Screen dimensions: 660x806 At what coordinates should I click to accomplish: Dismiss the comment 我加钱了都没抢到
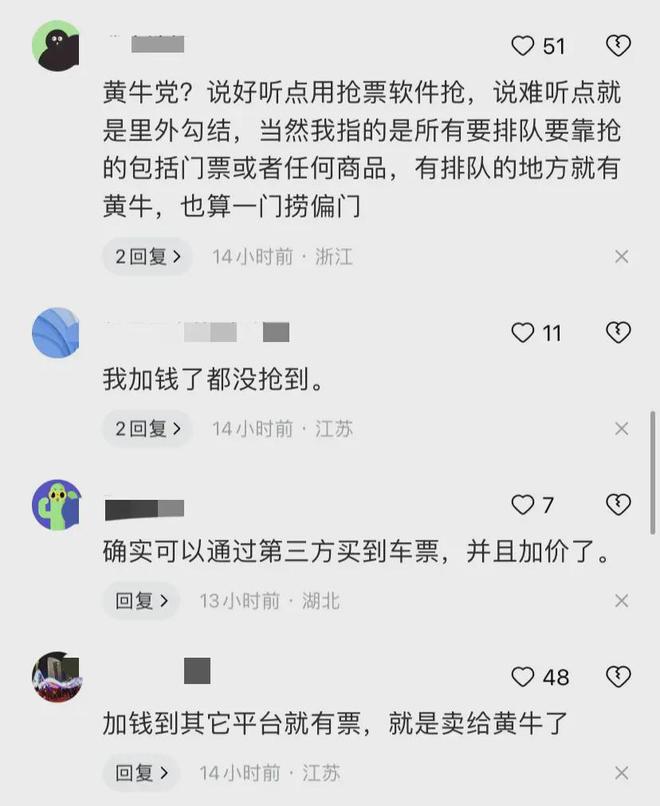(x=621, y=429)
